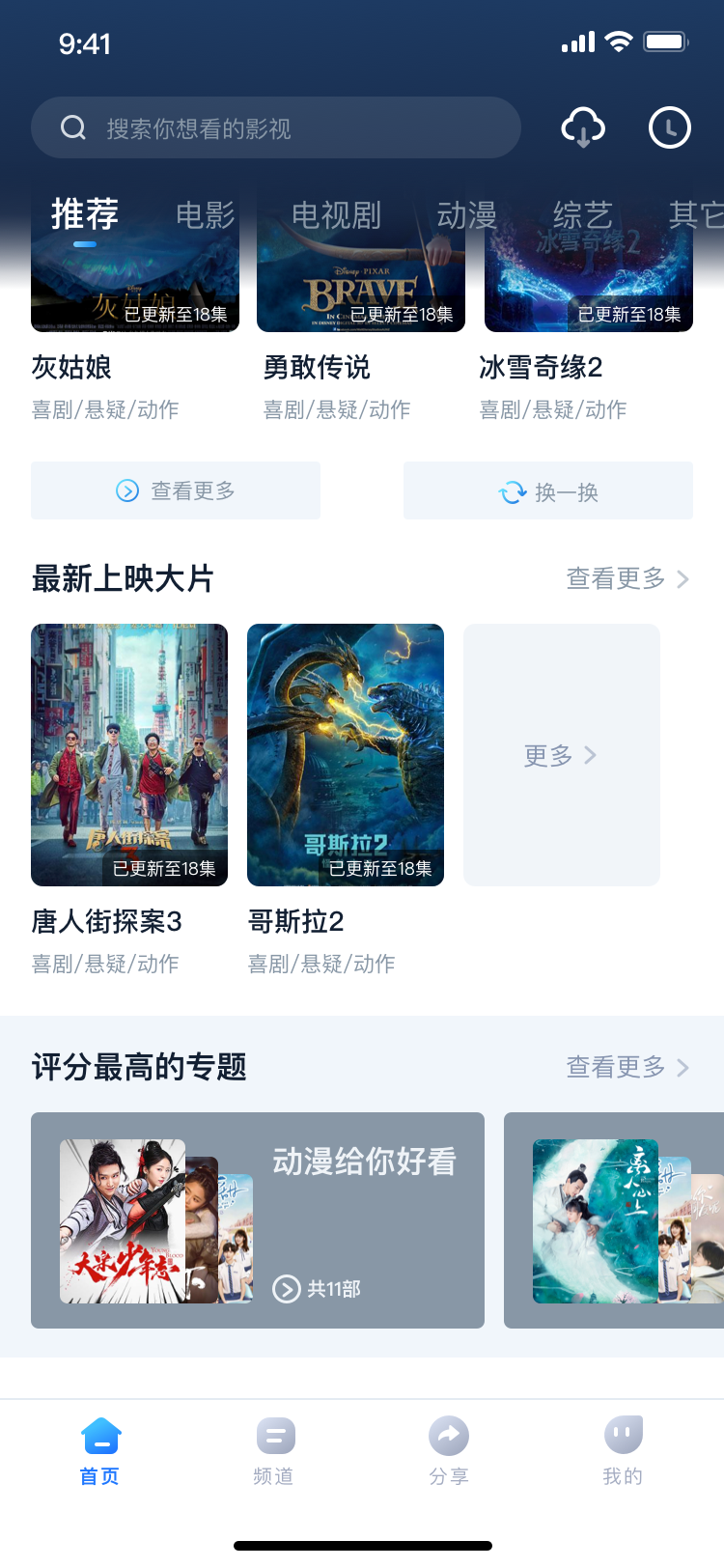Viewport: 724px width, 1568px height.
Task: Go to the 频道 tab
Action: (x=274, y=1451)
